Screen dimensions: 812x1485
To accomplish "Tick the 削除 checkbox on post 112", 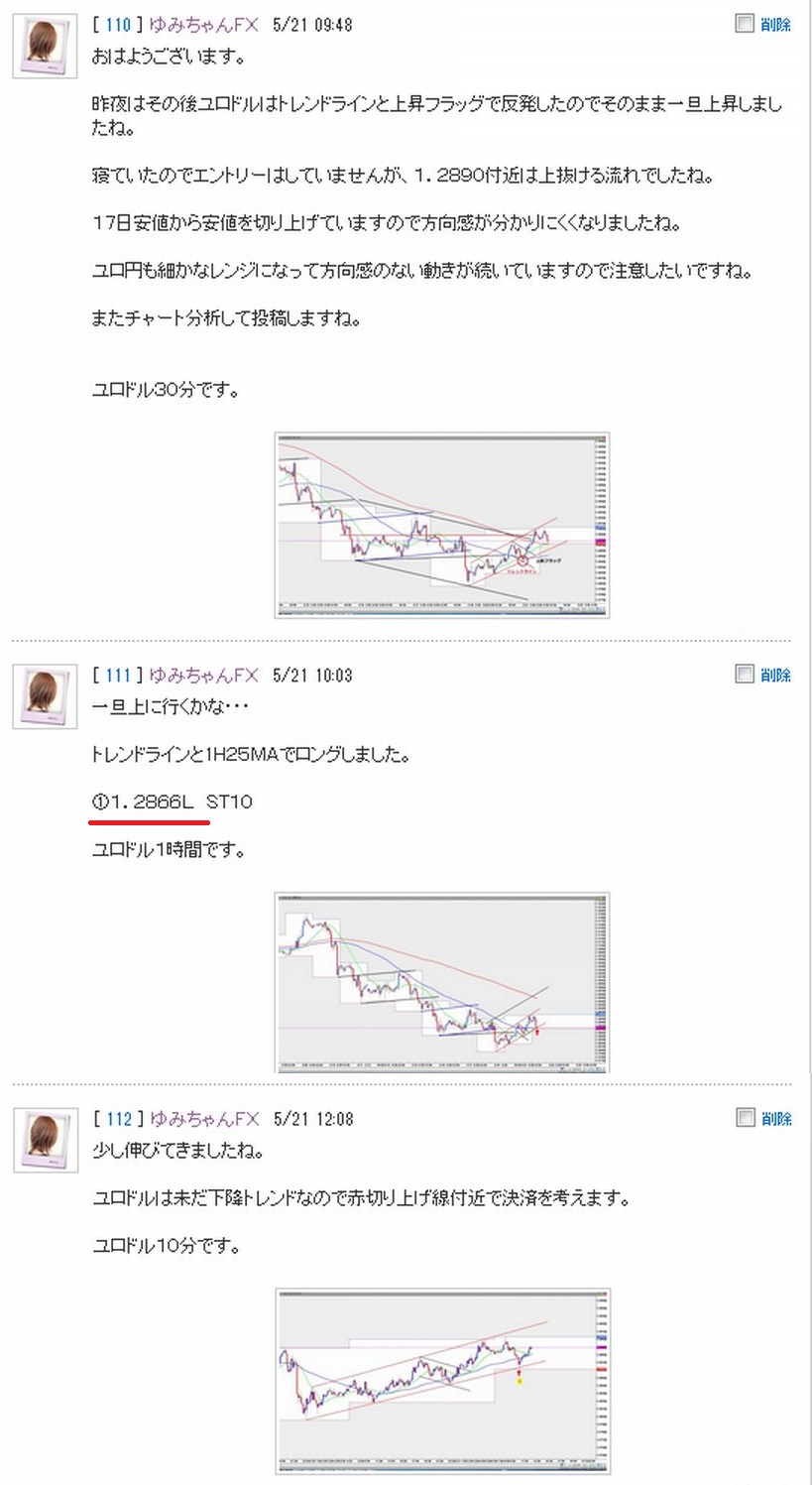I will click(x=745, y=1118).
